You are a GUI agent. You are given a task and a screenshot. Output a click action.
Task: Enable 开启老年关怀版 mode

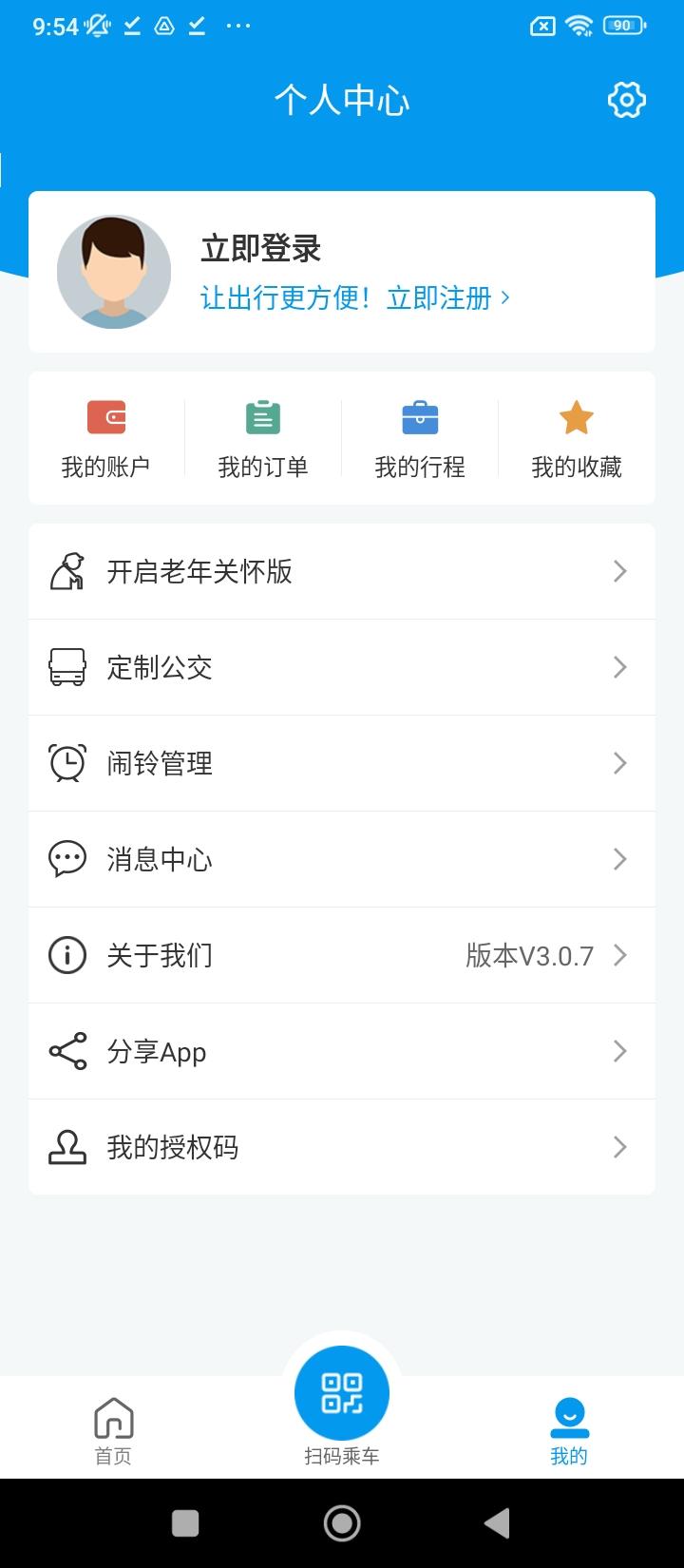click(x=342, y=571)
